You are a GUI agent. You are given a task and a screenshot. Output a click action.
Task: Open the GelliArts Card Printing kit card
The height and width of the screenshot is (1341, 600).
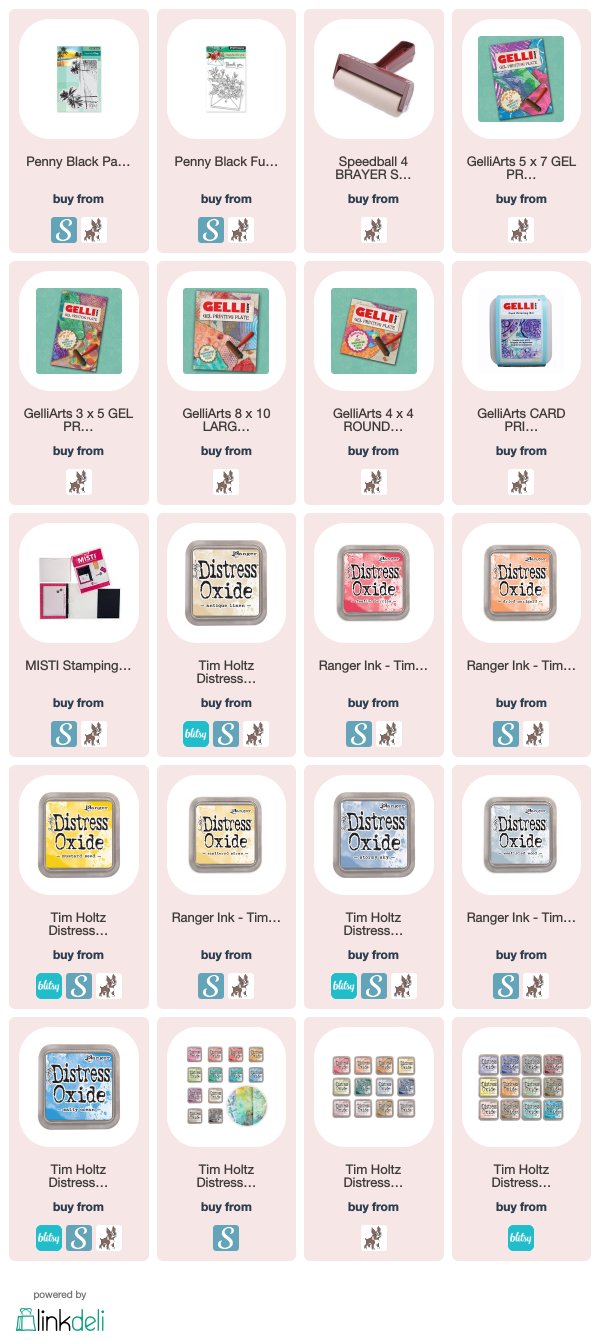521,332
